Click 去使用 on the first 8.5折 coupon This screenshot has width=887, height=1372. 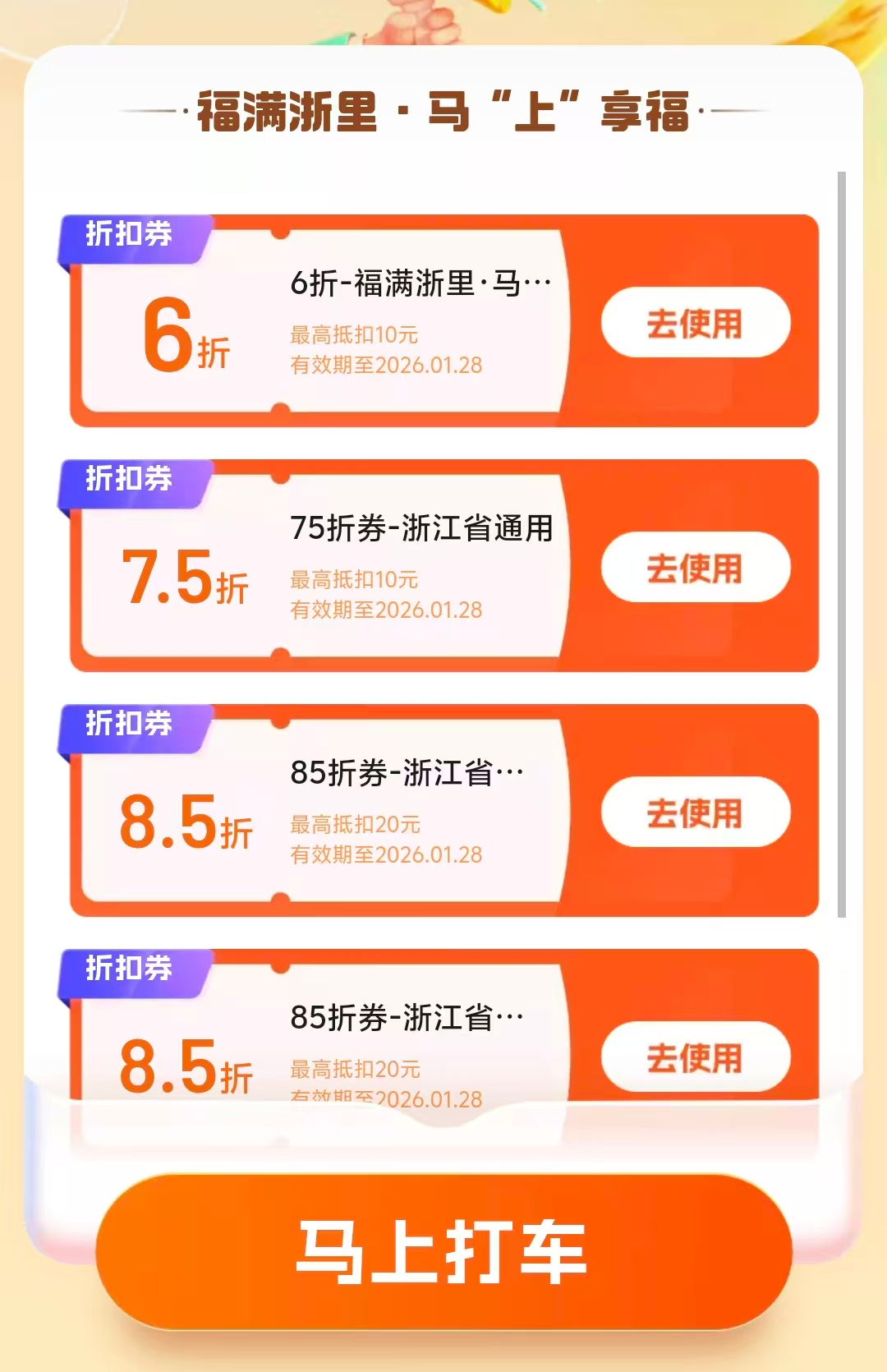tap(695, 812)
